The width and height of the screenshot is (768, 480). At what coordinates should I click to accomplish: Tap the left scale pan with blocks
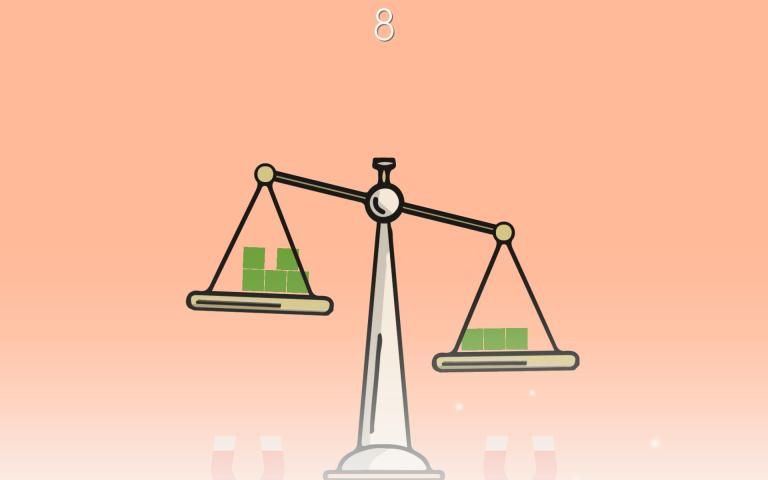(260, 302)
